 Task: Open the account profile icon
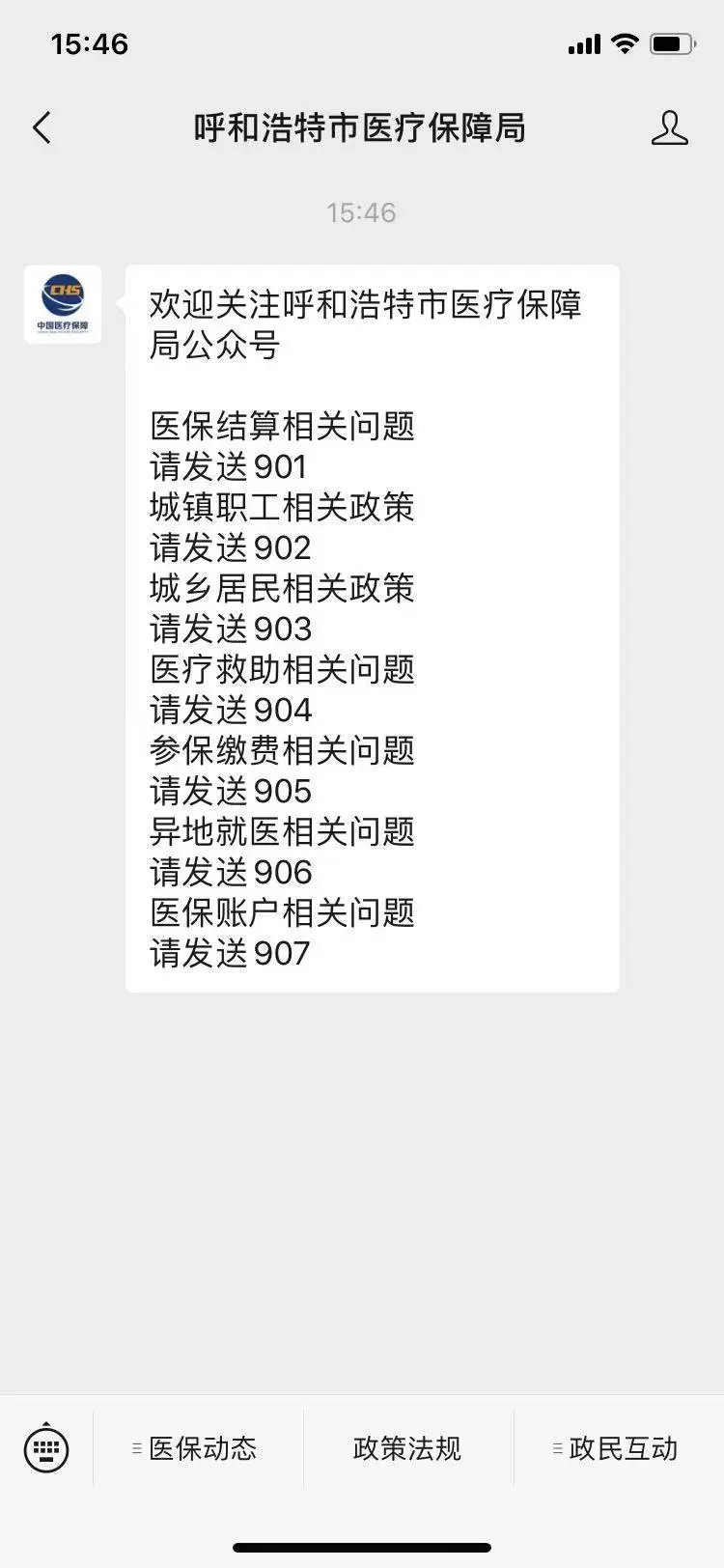669,127
